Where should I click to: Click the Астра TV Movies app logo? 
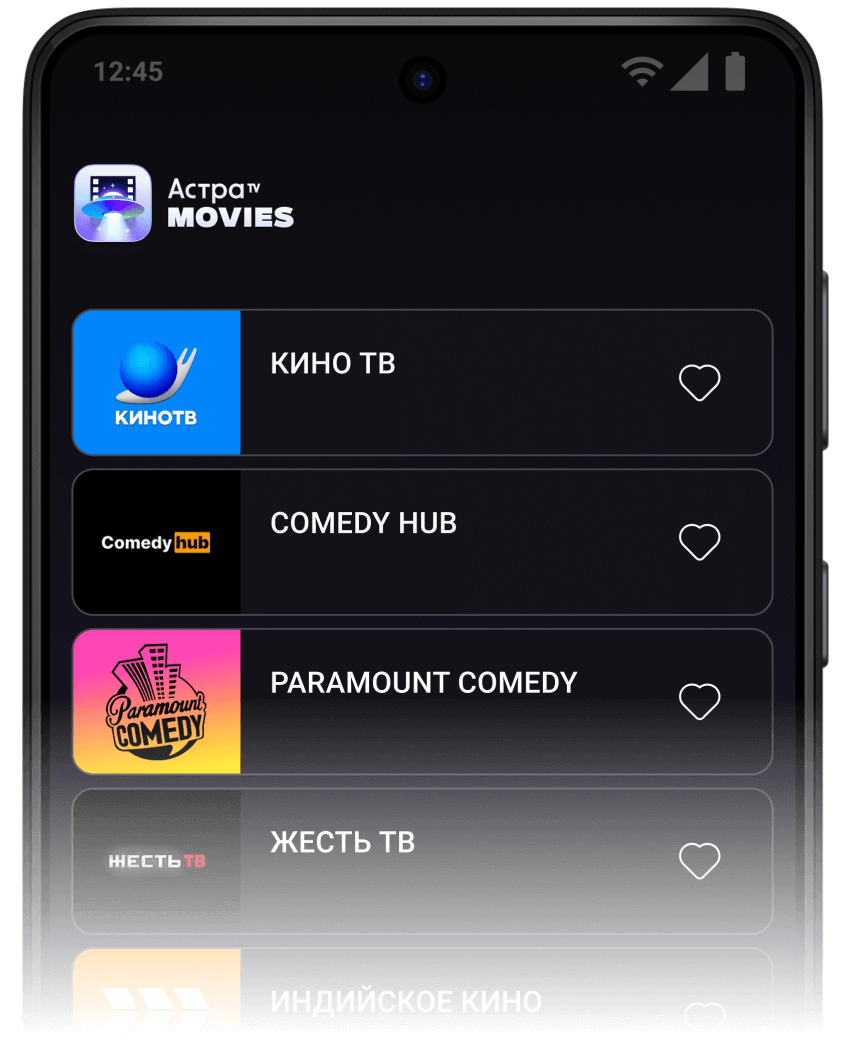(x=112, y=202)
